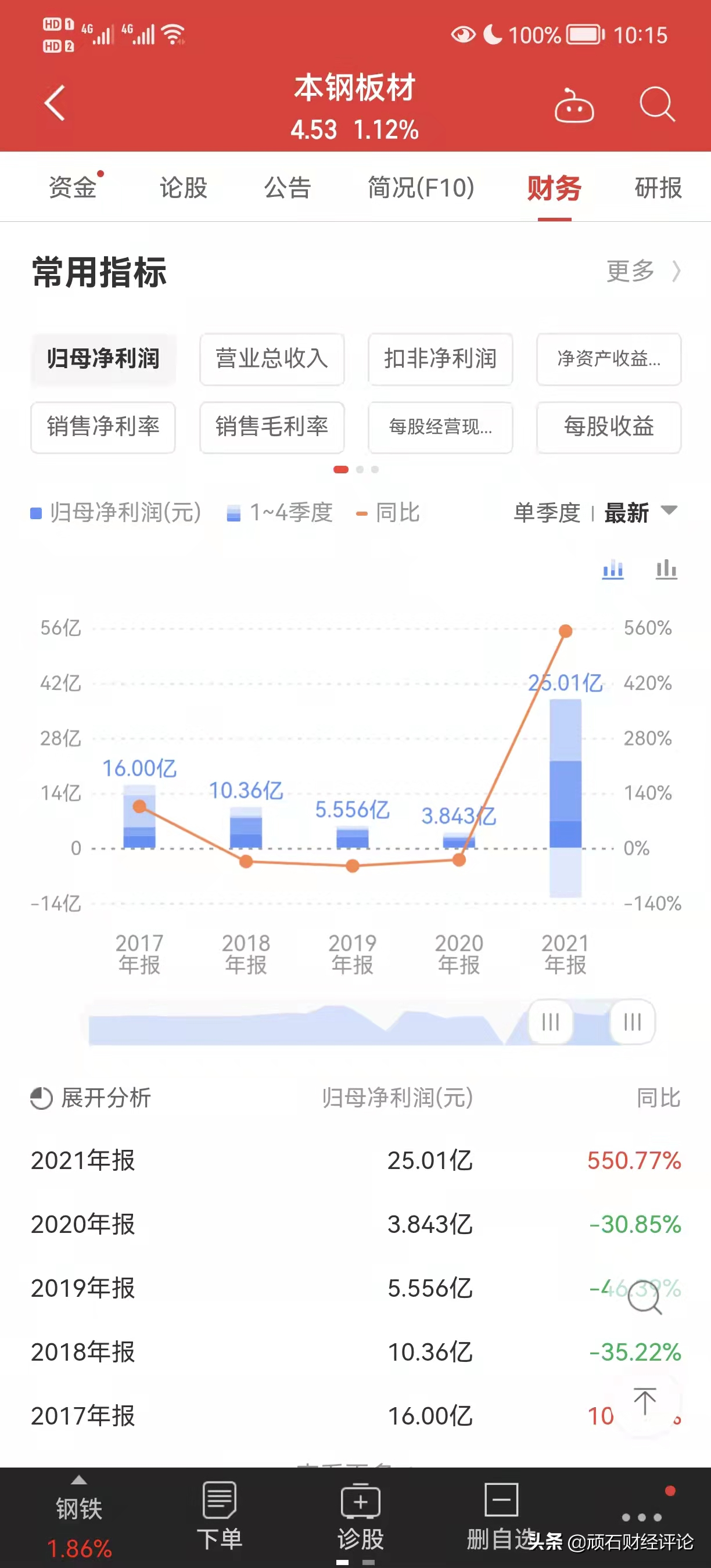
Task: Go back using the top-left arrow
Action: [55, 103]
